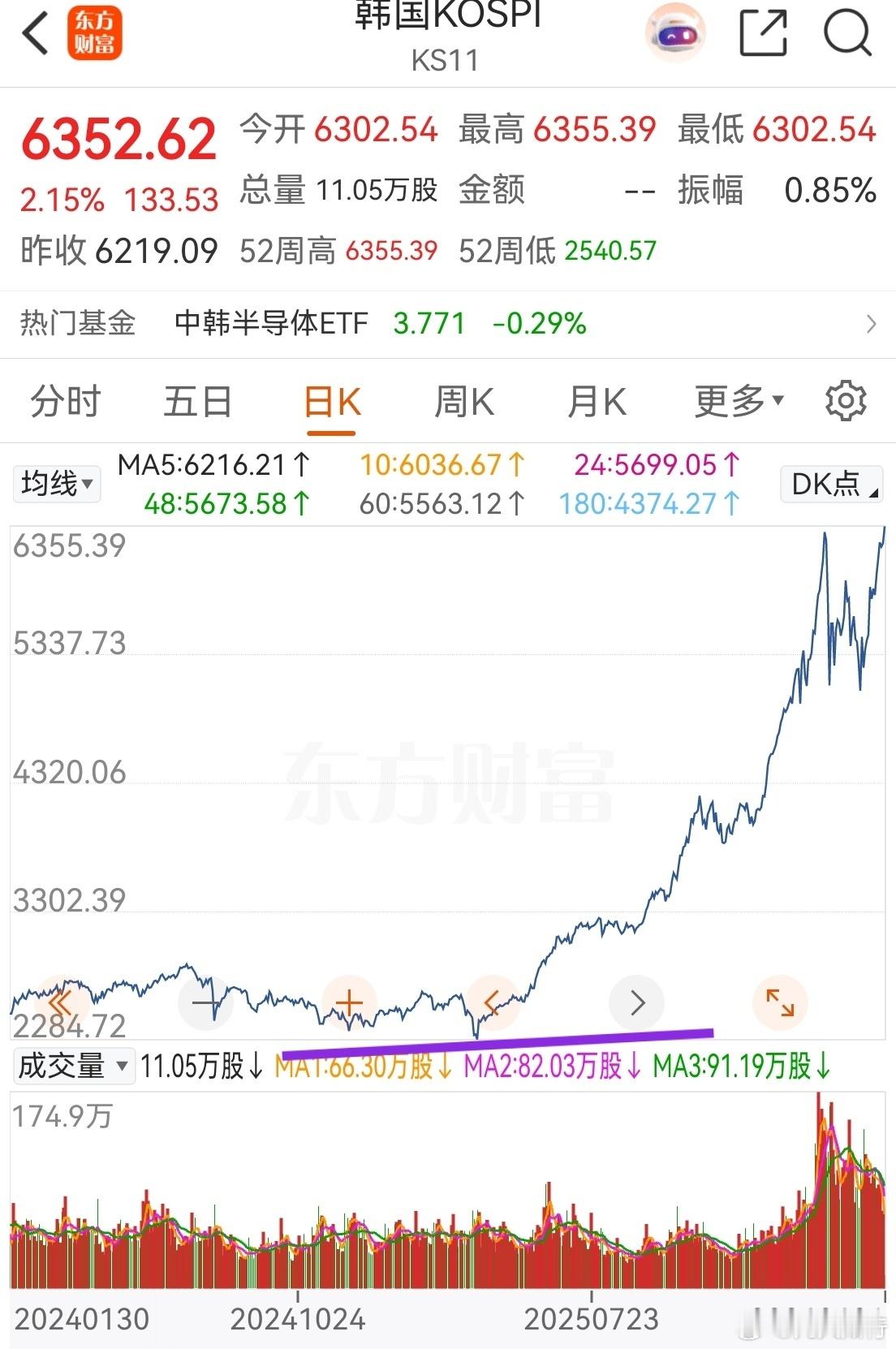Open the 均线 moving average dropdown
Screen dimensions: 896x1349
(x=56, y=482)
